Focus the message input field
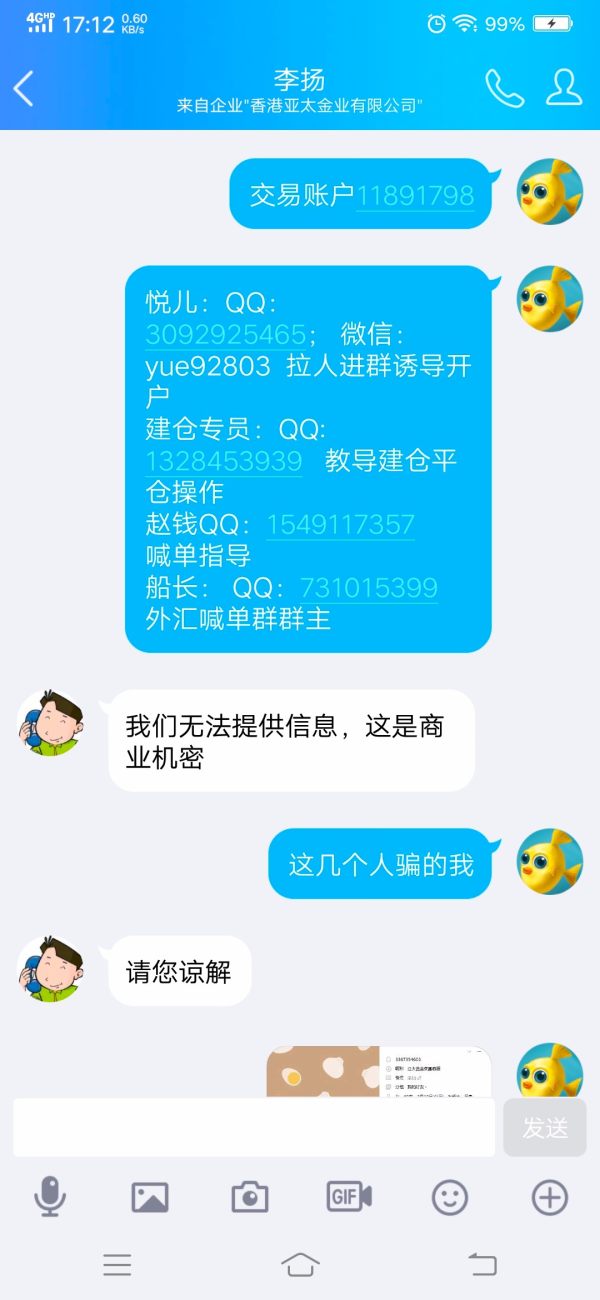This screenshot has height=1300, width=600. 254,1127
